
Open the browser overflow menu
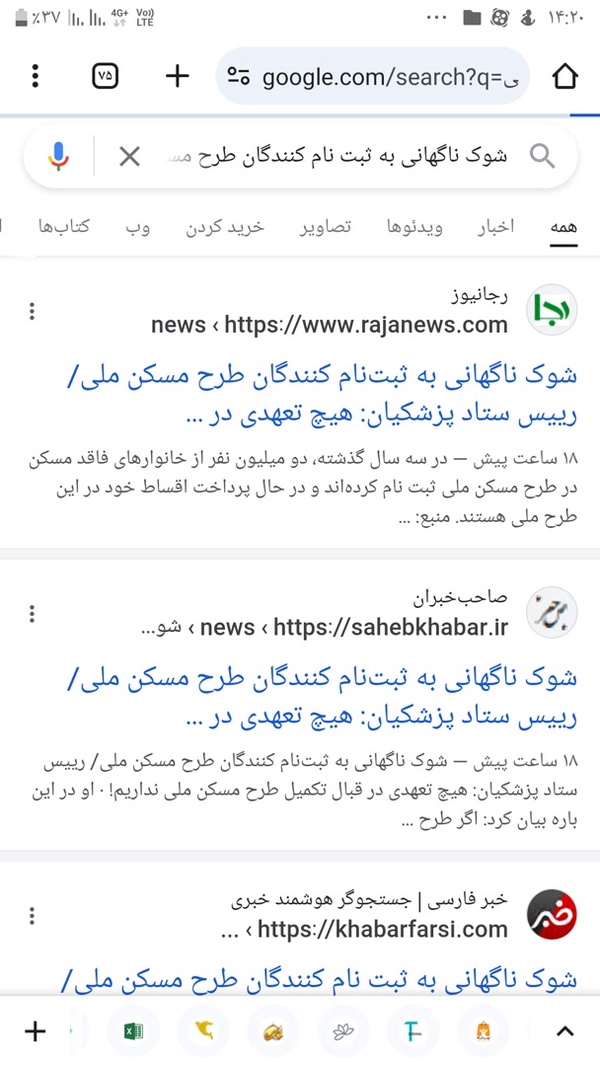tap(35, 75)
